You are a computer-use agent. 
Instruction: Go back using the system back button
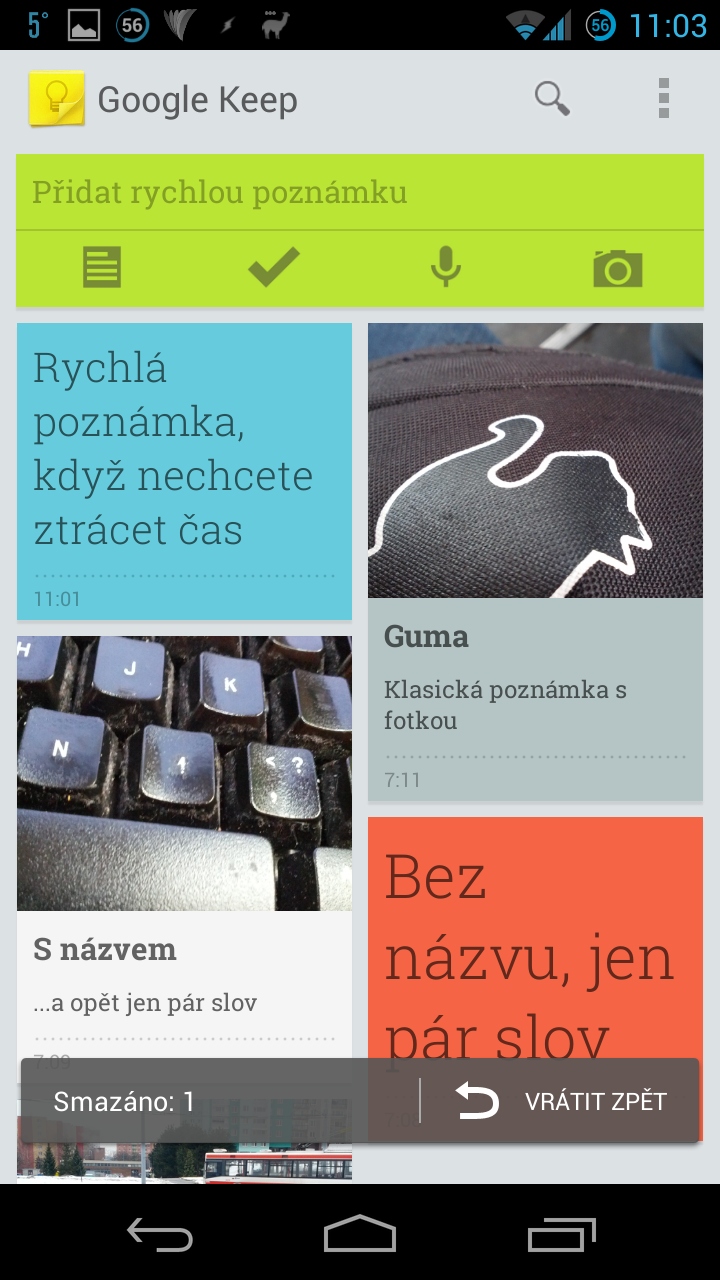click(x=160, y=1235)
